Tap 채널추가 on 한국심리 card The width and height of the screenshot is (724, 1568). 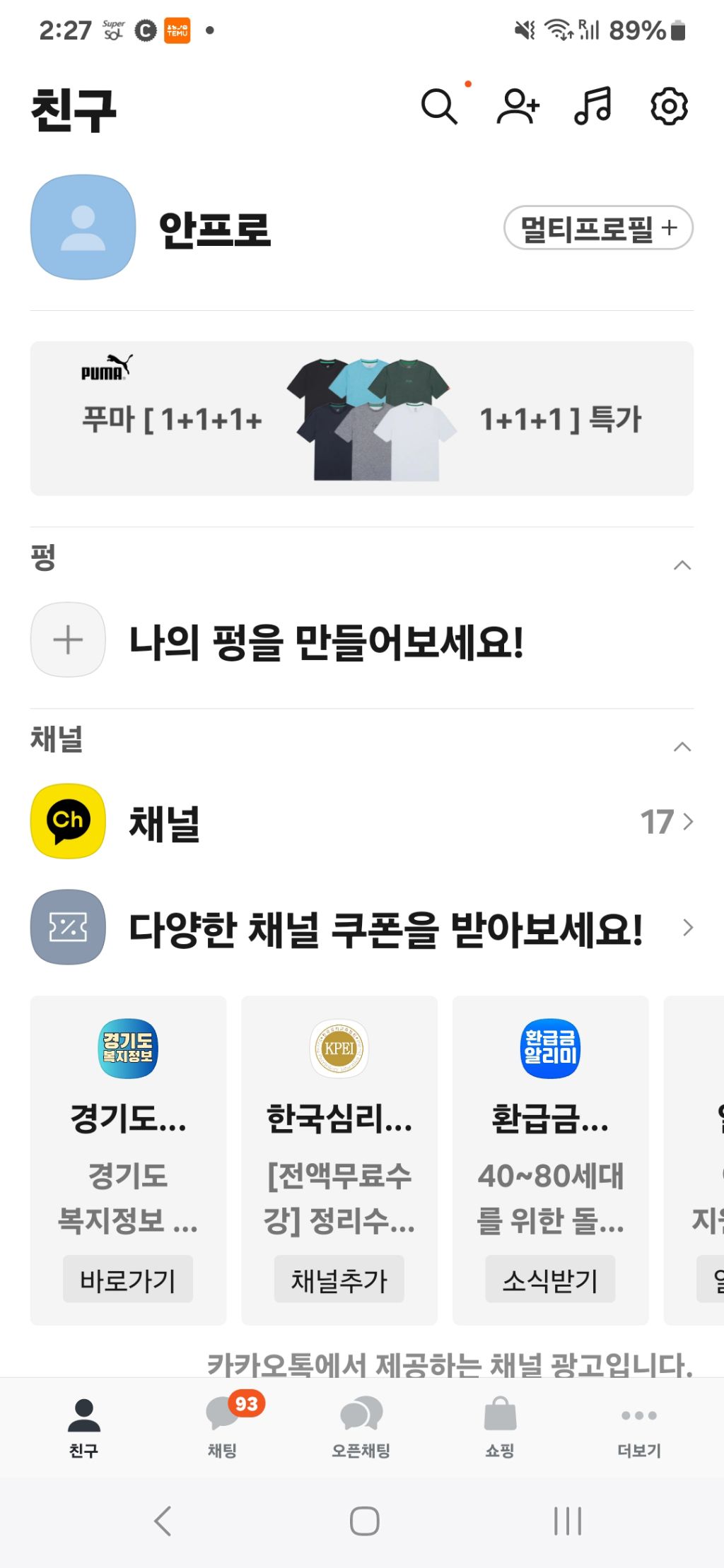pos(339,1279)
